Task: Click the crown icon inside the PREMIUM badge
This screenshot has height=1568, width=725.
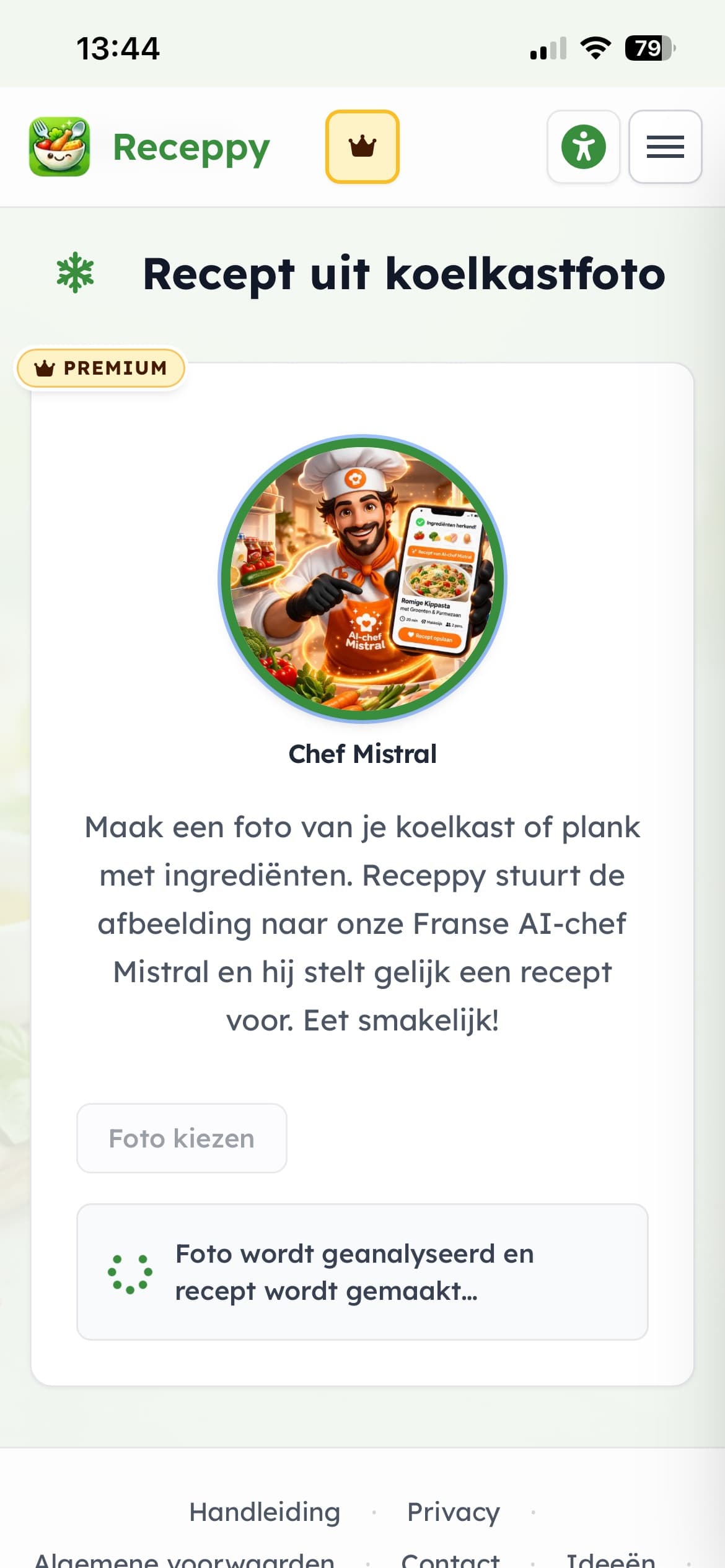Action: click(x=45, y=367)
